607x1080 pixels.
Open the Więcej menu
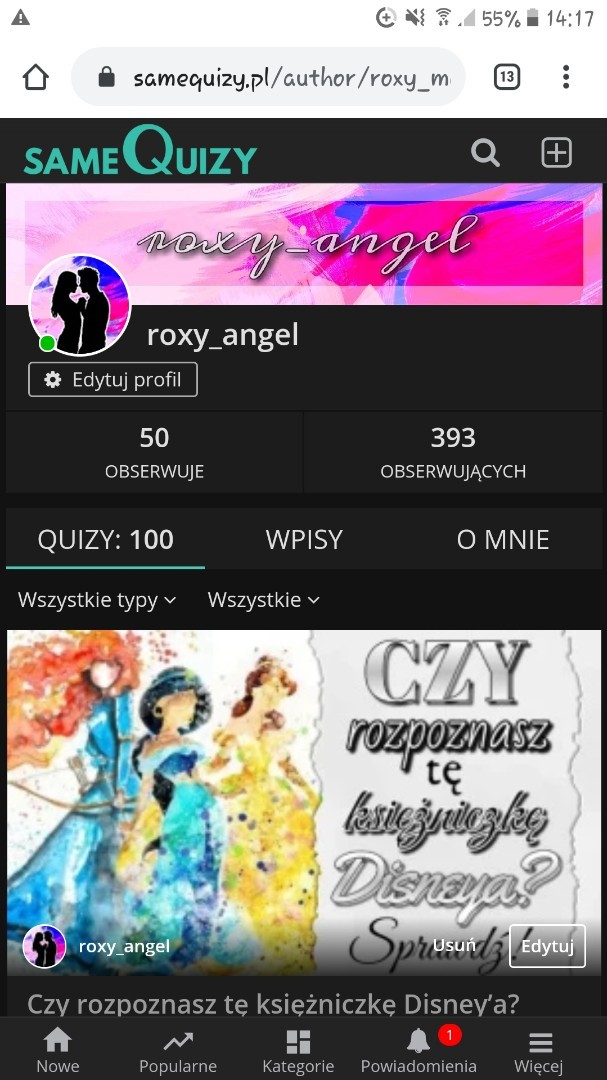click(539, 1050)
